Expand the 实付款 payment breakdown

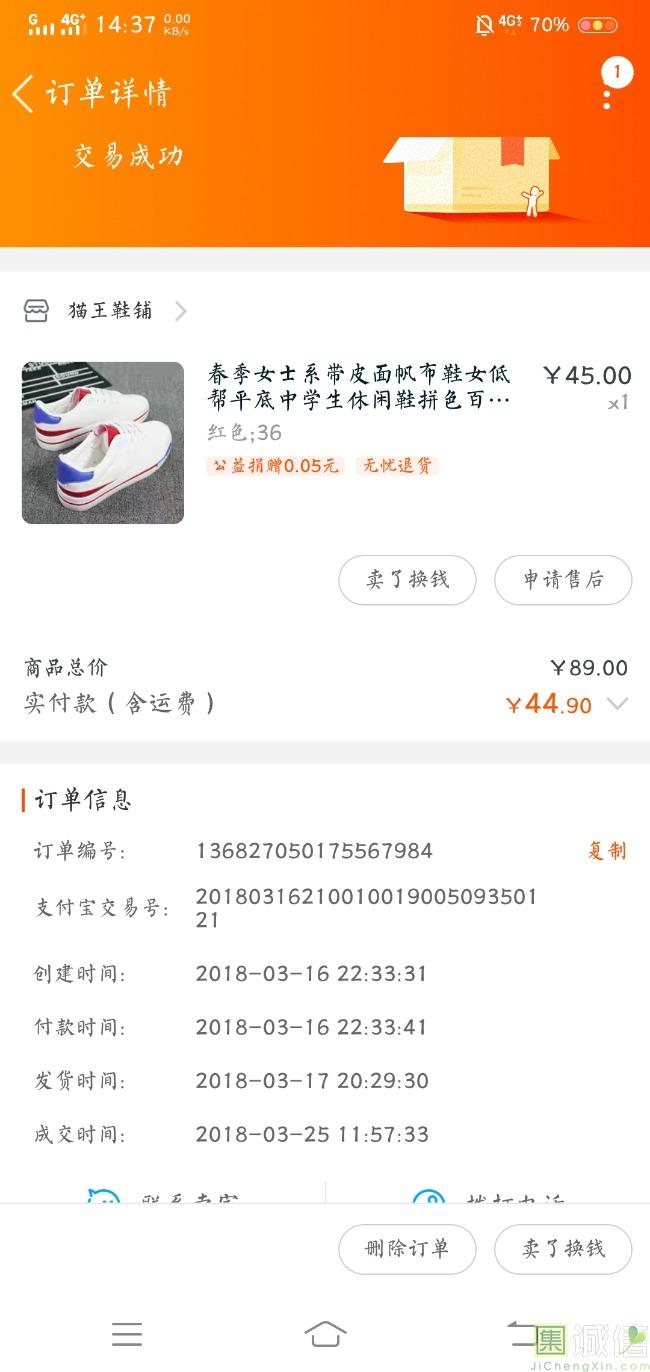pyautogui.click(x=618, y=704)
